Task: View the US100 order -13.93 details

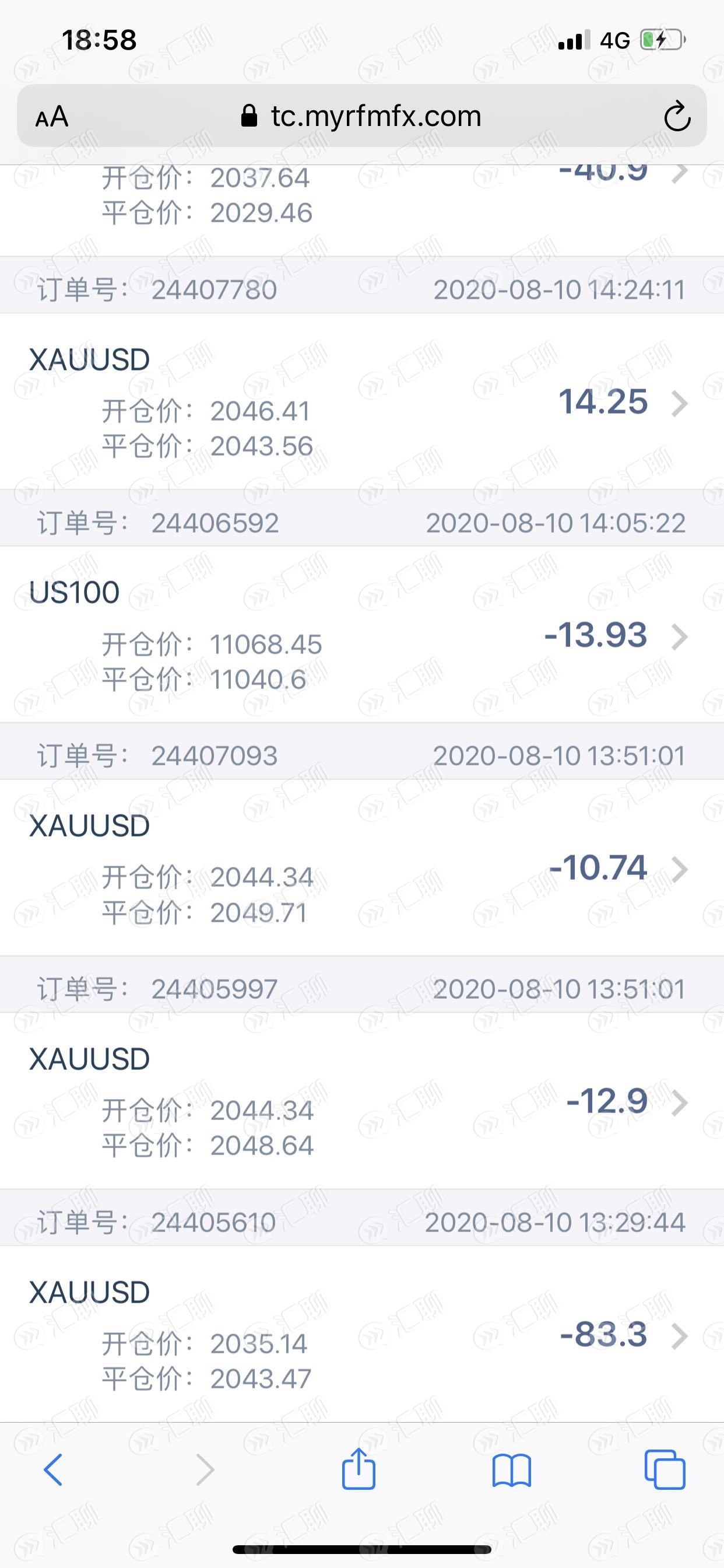Action: pos(362,635)
